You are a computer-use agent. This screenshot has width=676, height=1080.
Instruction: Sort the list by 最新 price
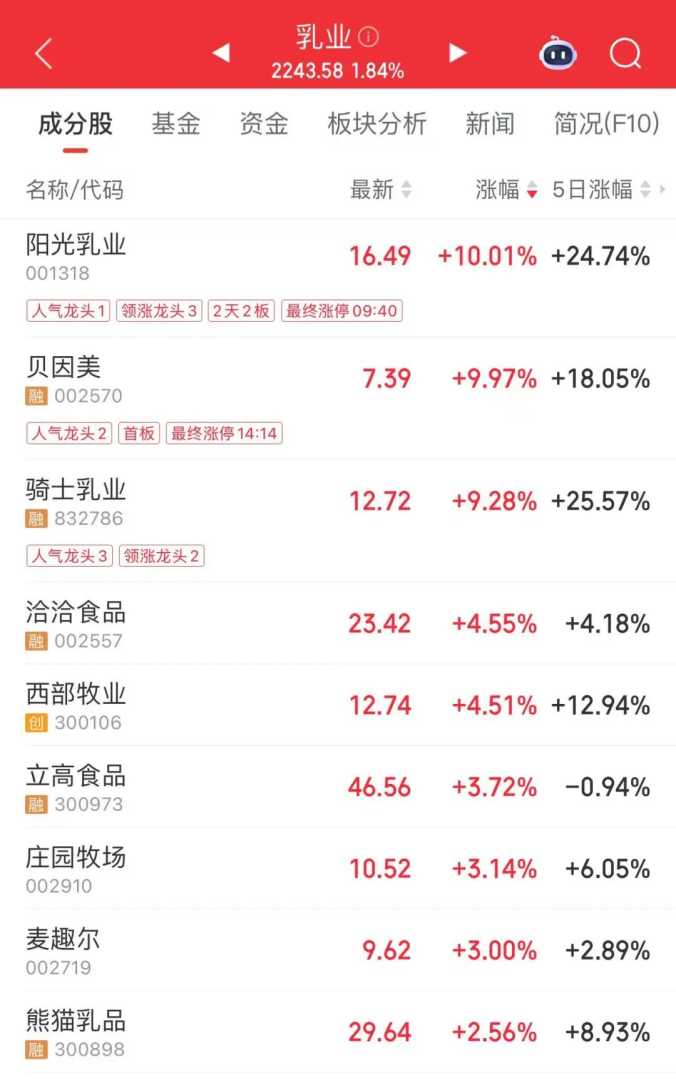point(380,190)
